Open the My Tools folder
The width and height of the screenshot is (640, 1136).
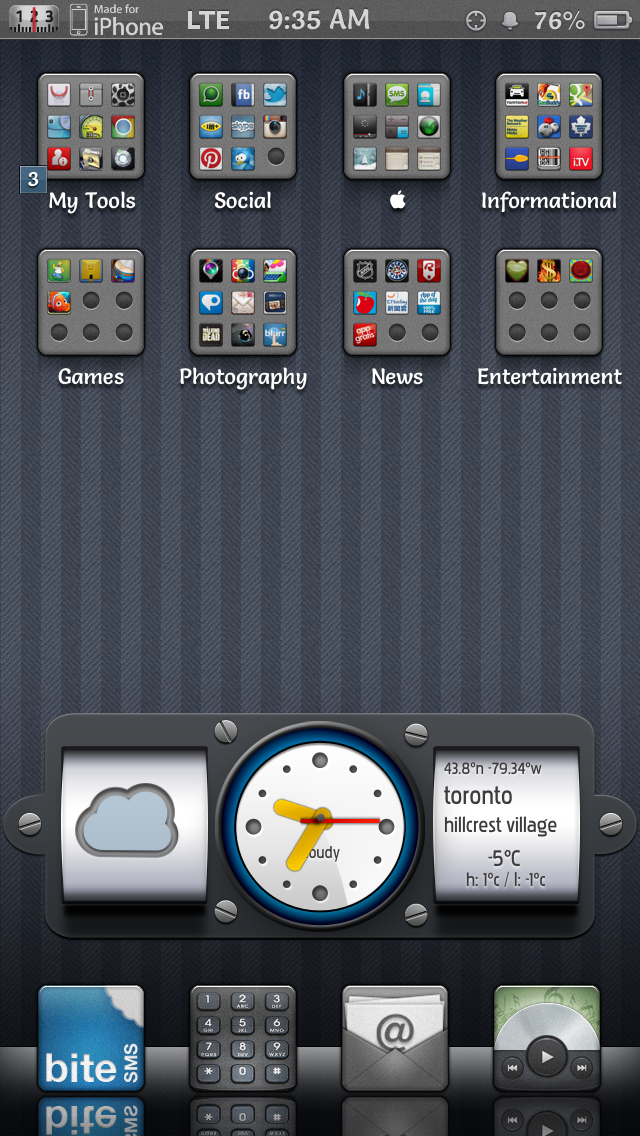click(x=91, y=126)
